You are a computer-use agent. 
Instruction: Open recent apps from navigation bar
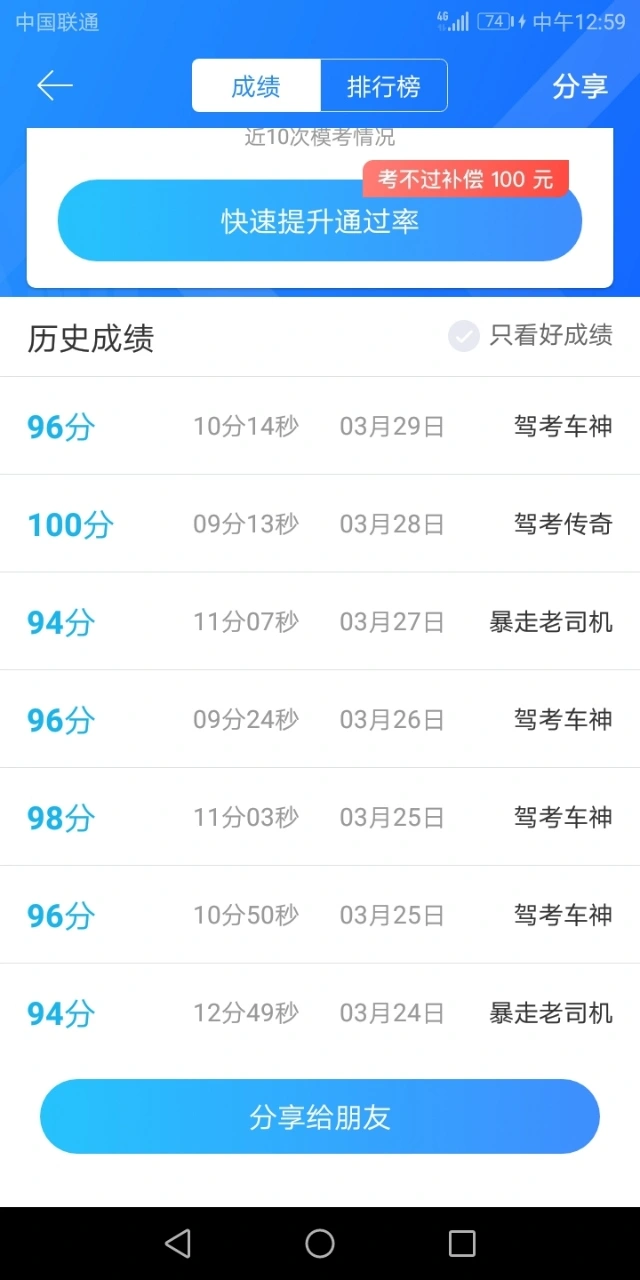(462, 1243)
